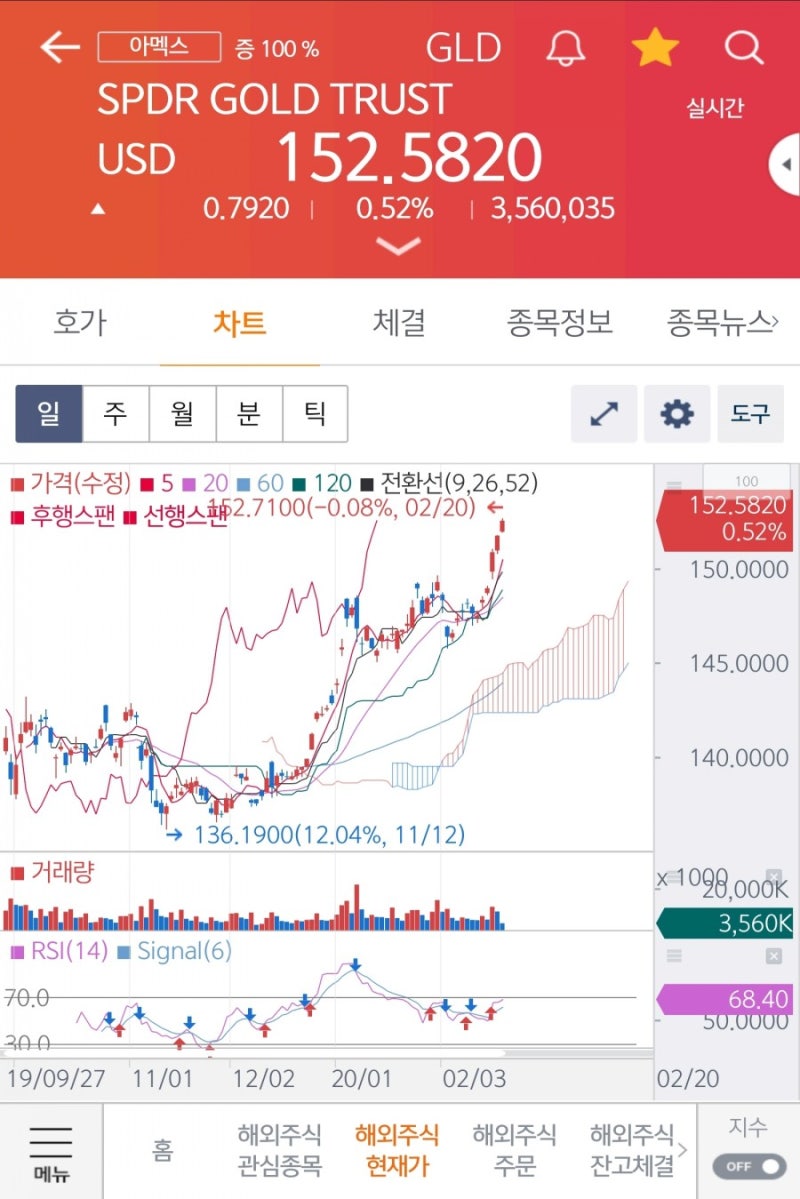Open search with the magnifier icon
Image resolution: width=800 pixels, height=1199 pixels.
744,46
